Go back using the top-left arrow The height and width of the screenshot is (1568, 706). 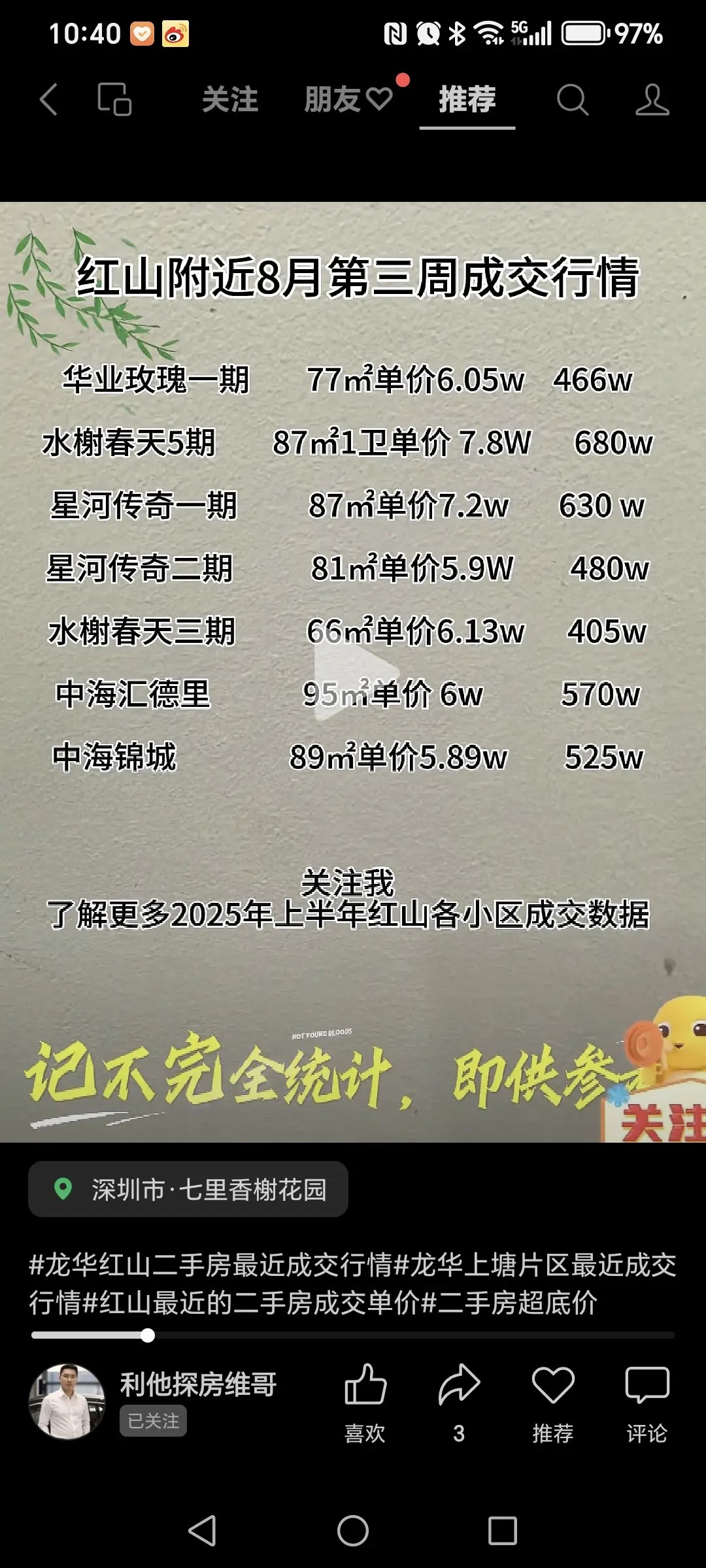[x=49, y=100]
